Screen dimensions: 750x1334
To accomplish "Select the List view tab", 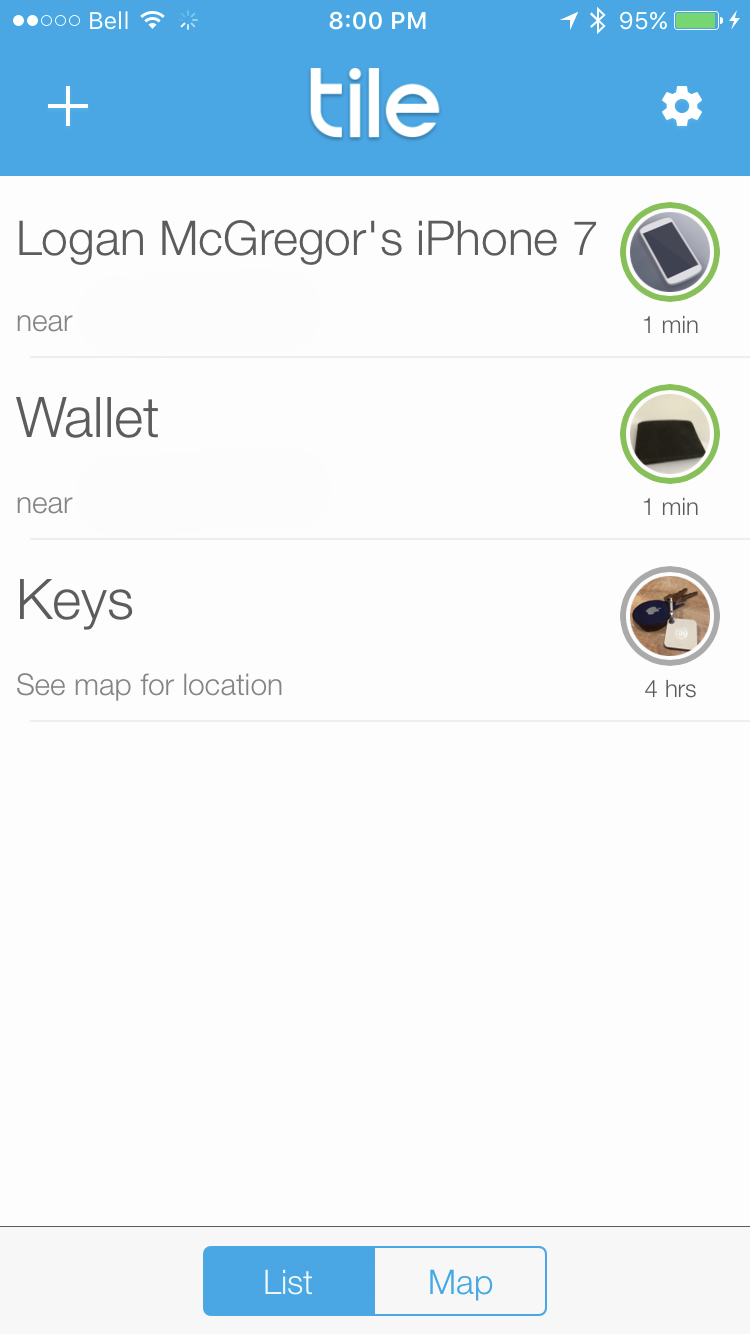I will point(289,1281).
